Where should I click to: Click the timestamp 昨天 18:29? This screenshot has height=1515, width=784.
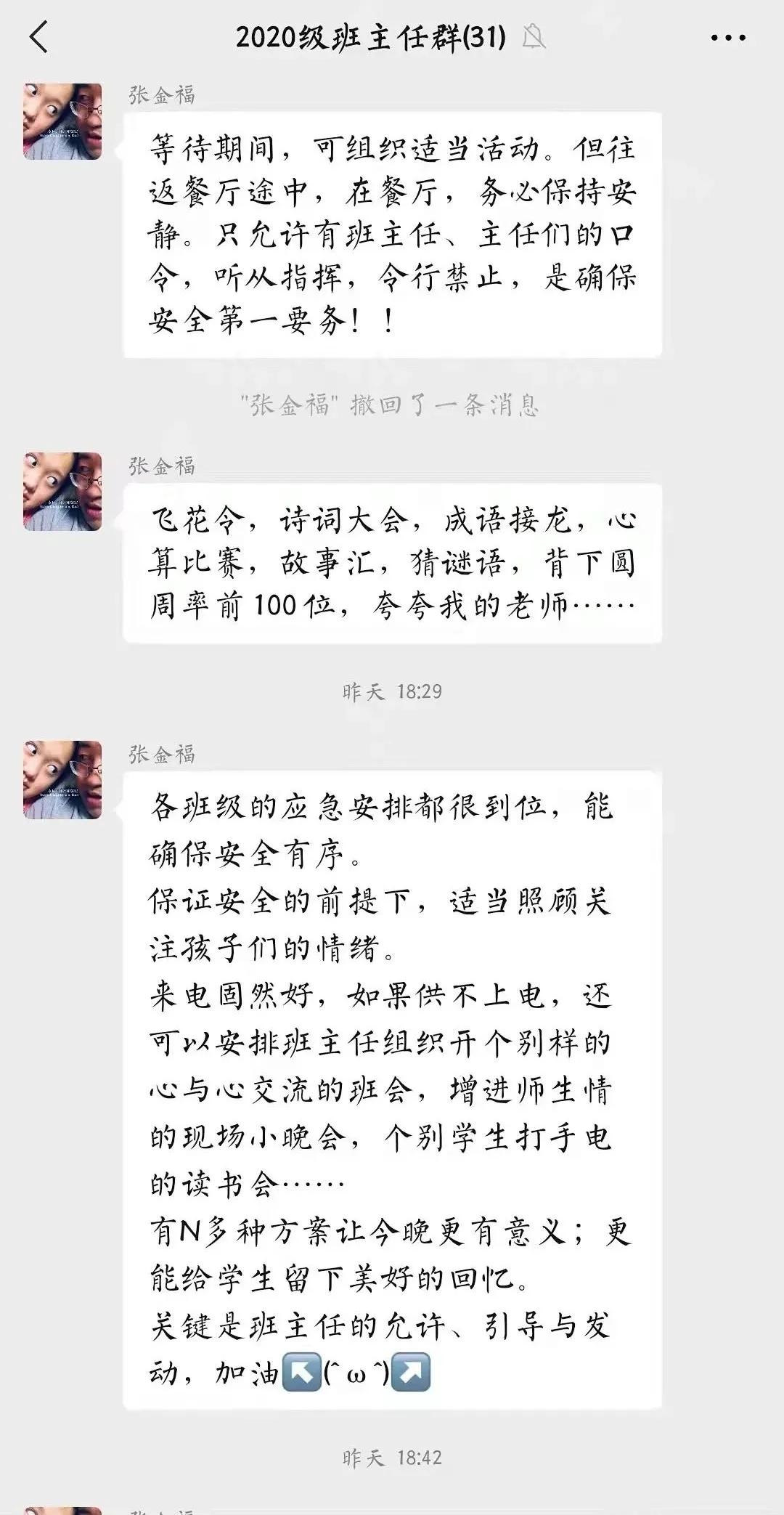coord(392,692)
